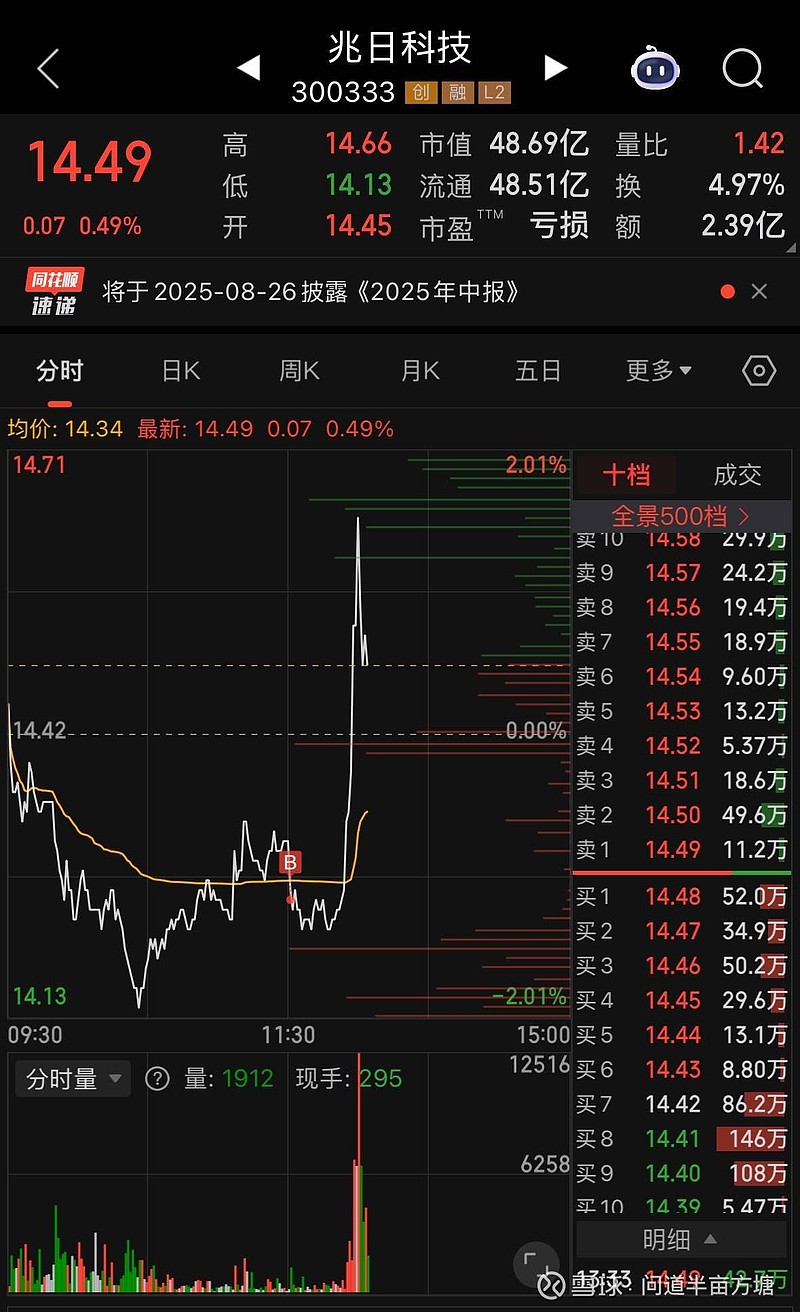Open the 2025年中报 disclosure notice

[312, 292]
